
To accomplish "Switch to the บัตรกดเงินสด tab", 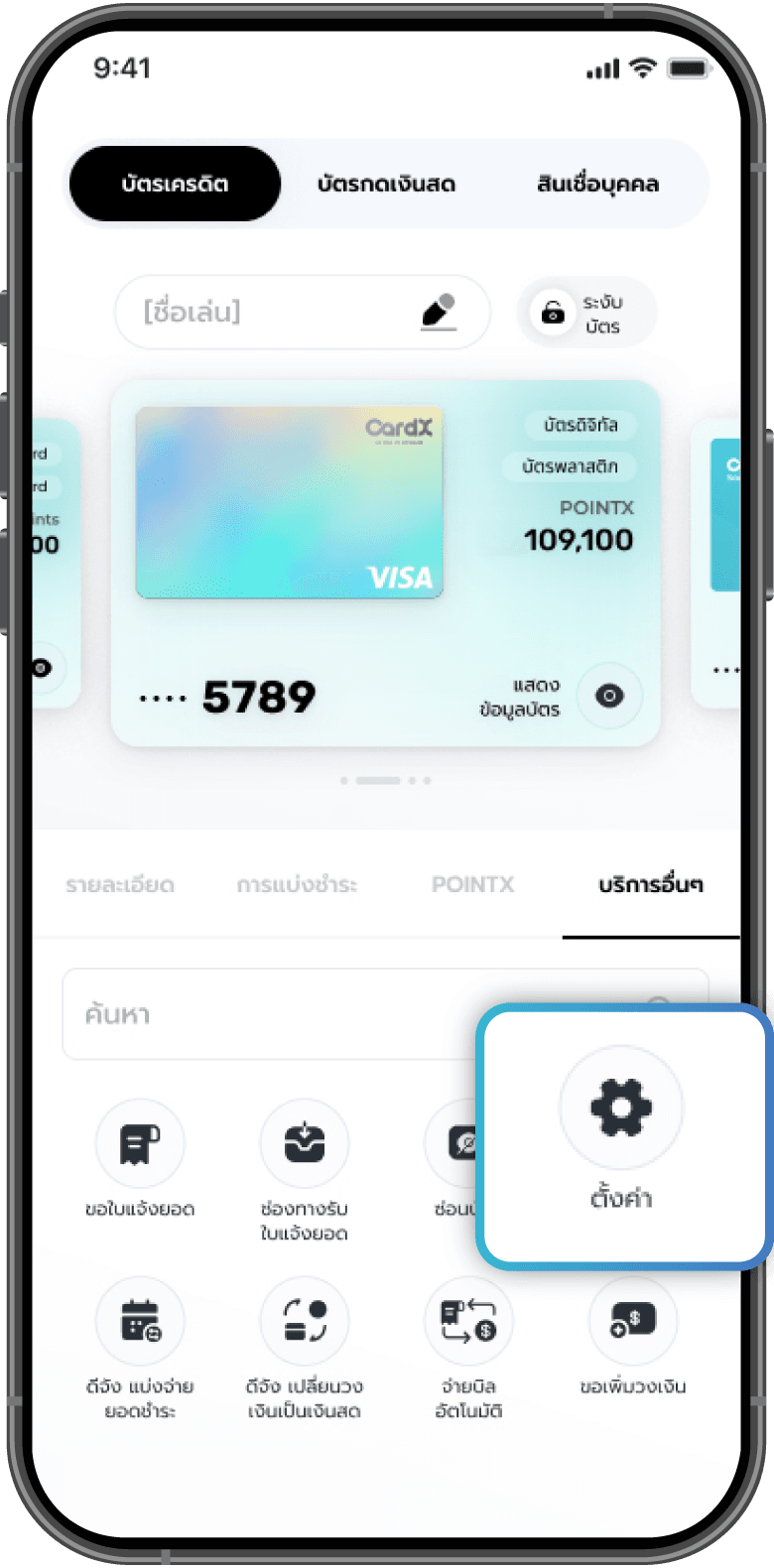I will pos(386,185).
